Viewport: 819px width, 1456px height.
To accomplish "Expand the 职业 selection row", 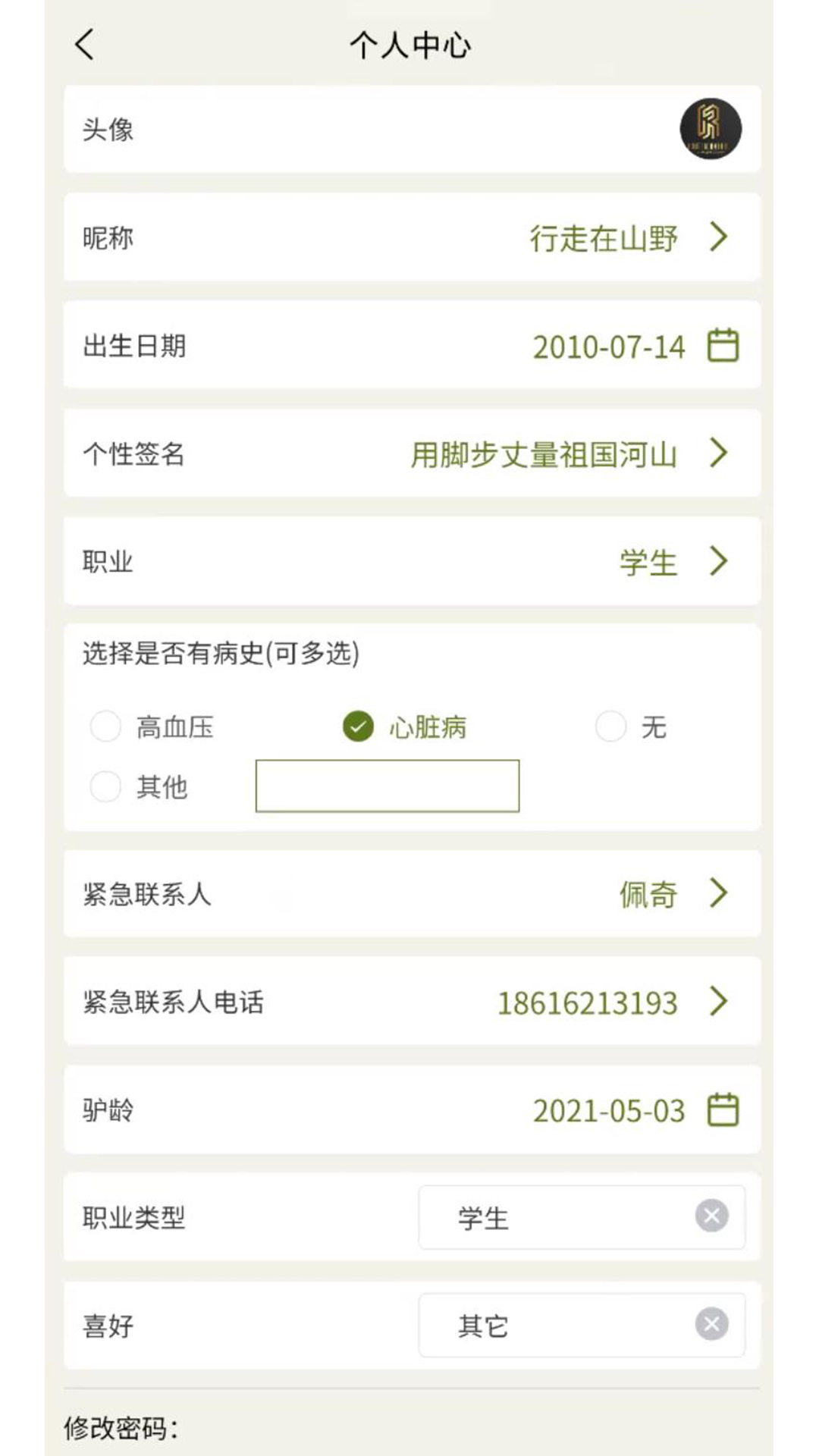I will tap(717, 561).
